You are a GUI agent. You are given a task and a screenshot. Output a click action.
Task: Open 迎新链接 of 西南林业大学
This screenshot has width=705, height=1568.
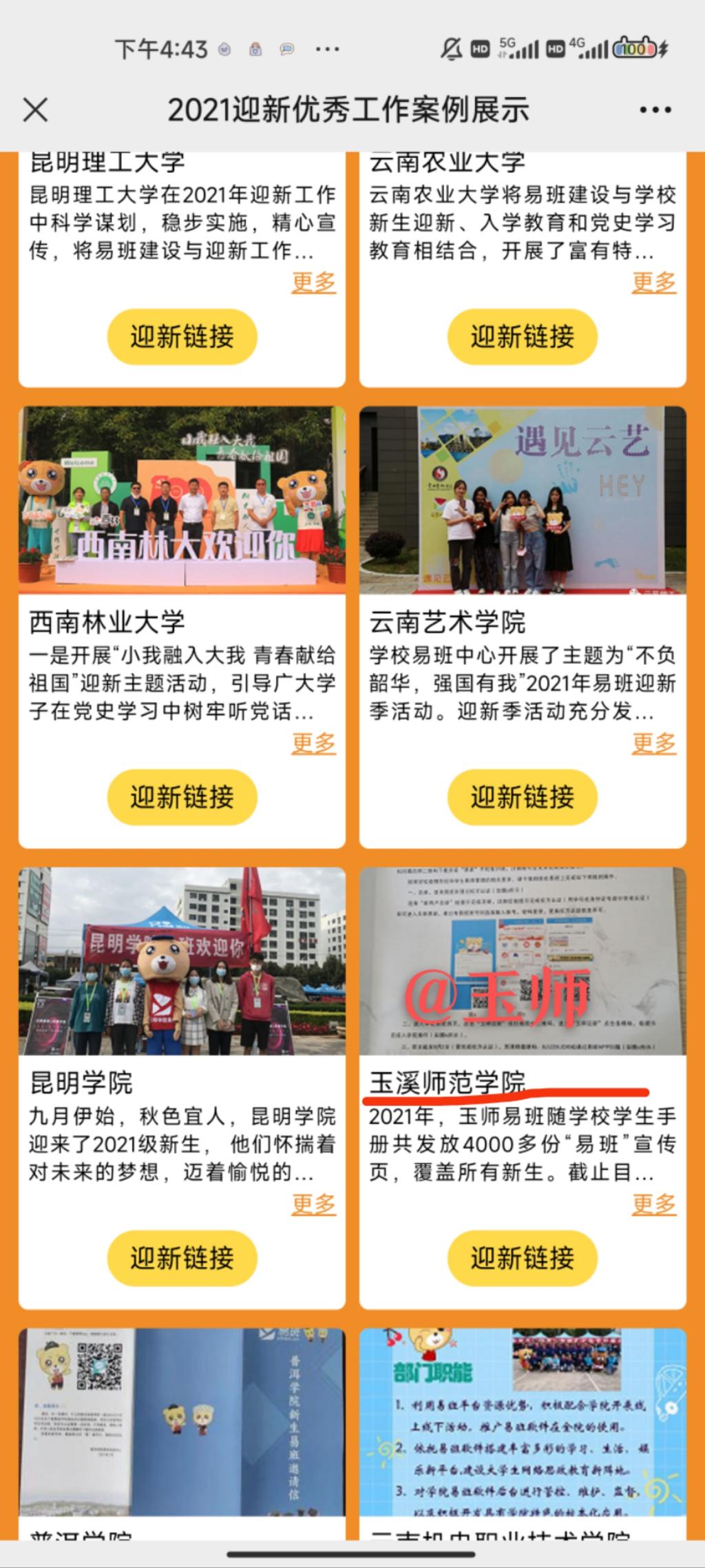[182, 797]
